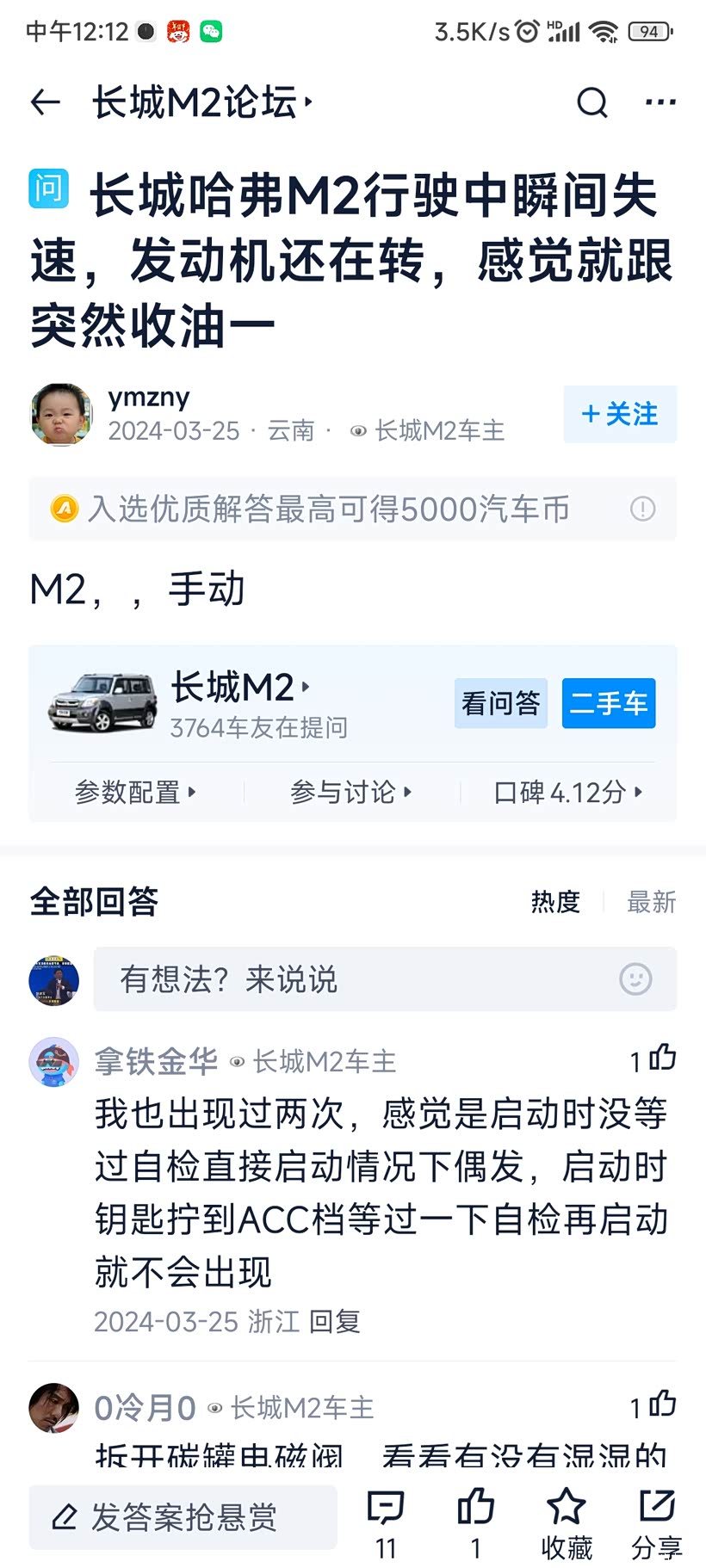View 参数配置 specifications
This screenshot has height=1568, width=706.
[x=135, y=792]
